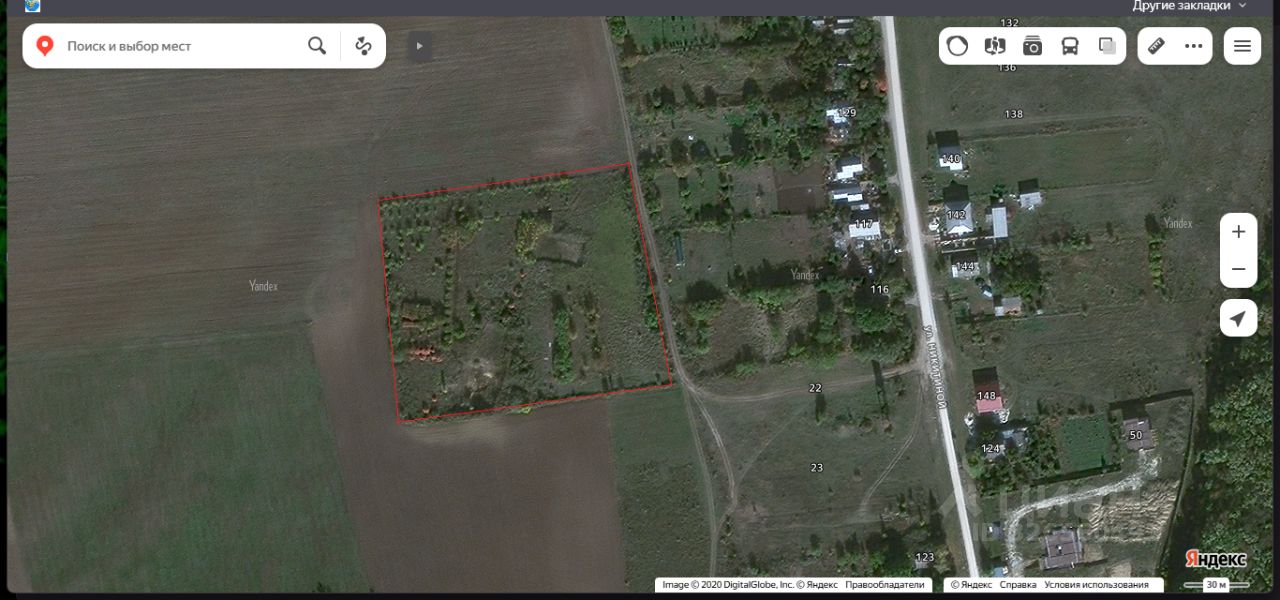Open the hamburger main menu
This screenshot has height=600, width=1280.
coord(1242,46)
